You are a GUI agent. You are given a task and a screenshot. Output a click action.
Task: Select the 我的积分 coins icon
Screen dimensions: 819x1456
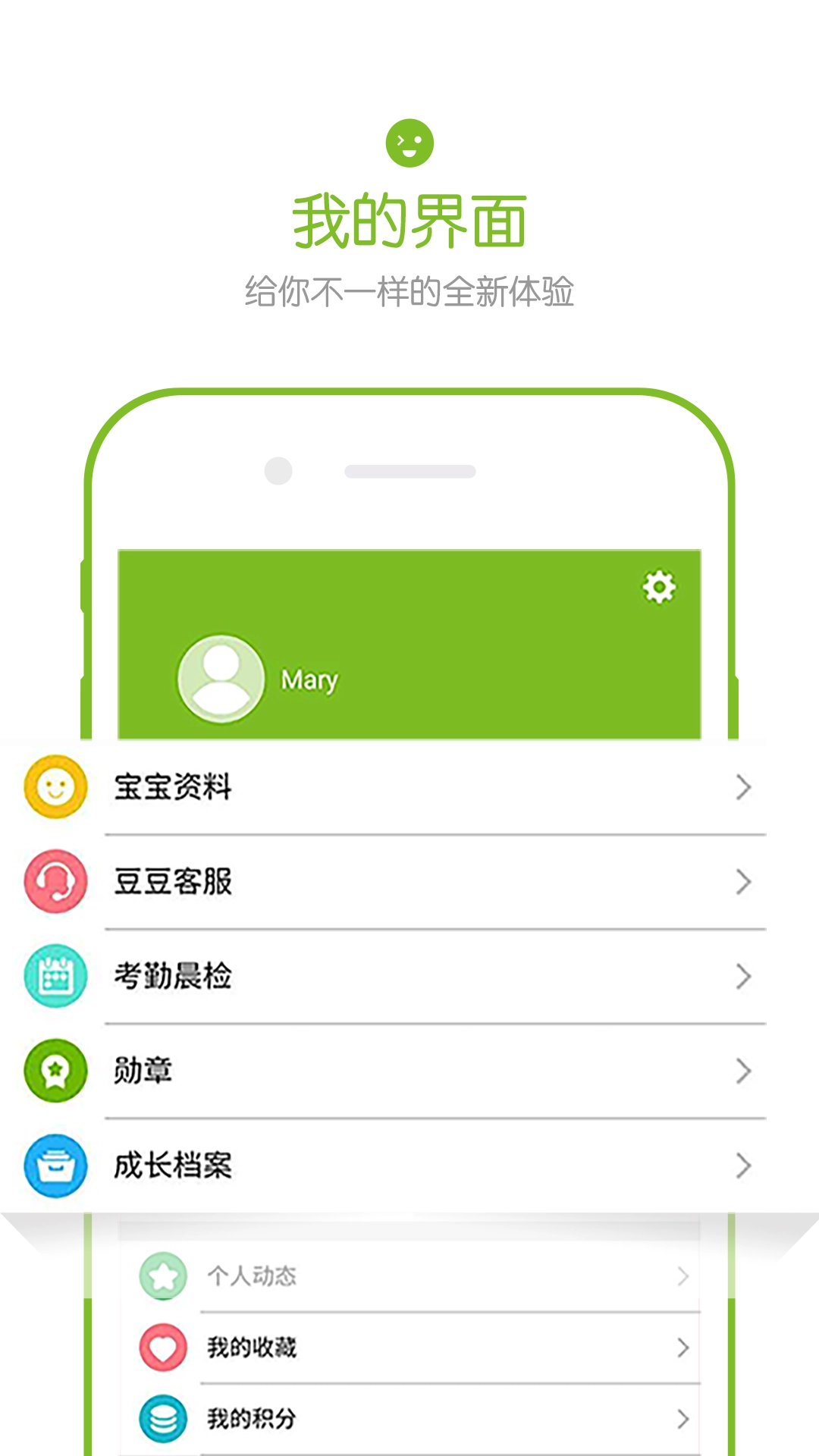pyautogui.click(x=163, y=1417)
